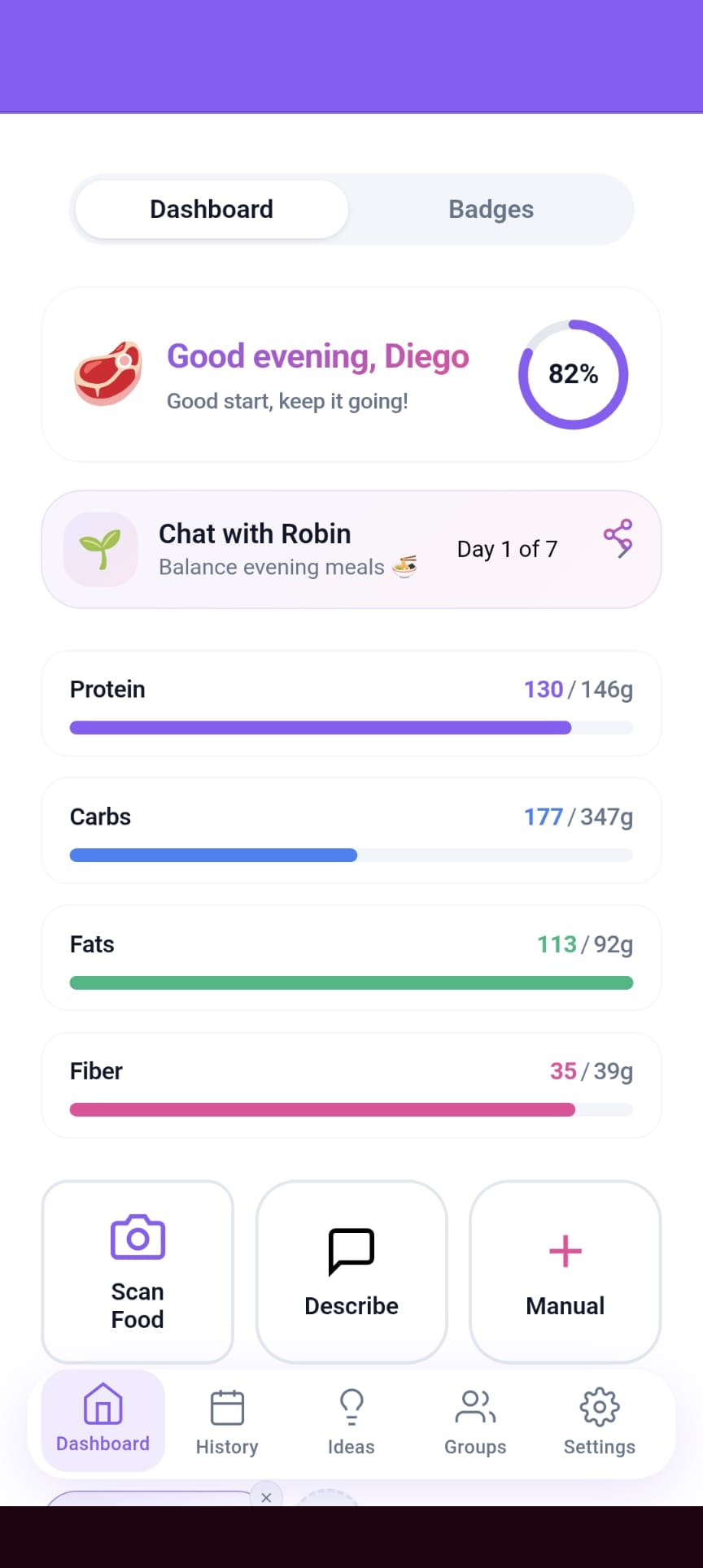Tap the share icon on Chat with Robin

coord(618,538)
